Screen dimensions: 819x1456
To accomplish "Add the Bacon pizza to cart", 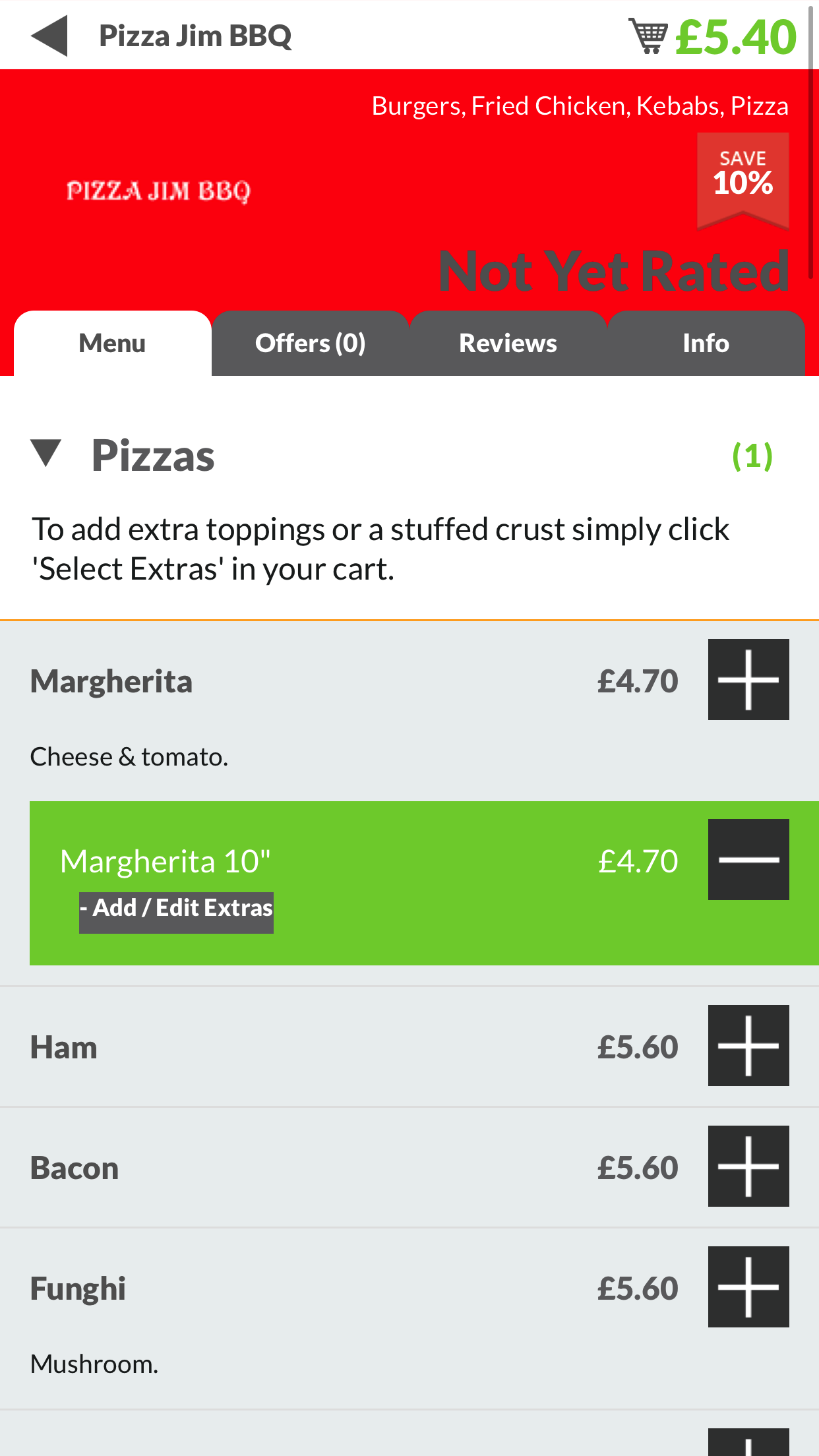I will (748, 1167).
